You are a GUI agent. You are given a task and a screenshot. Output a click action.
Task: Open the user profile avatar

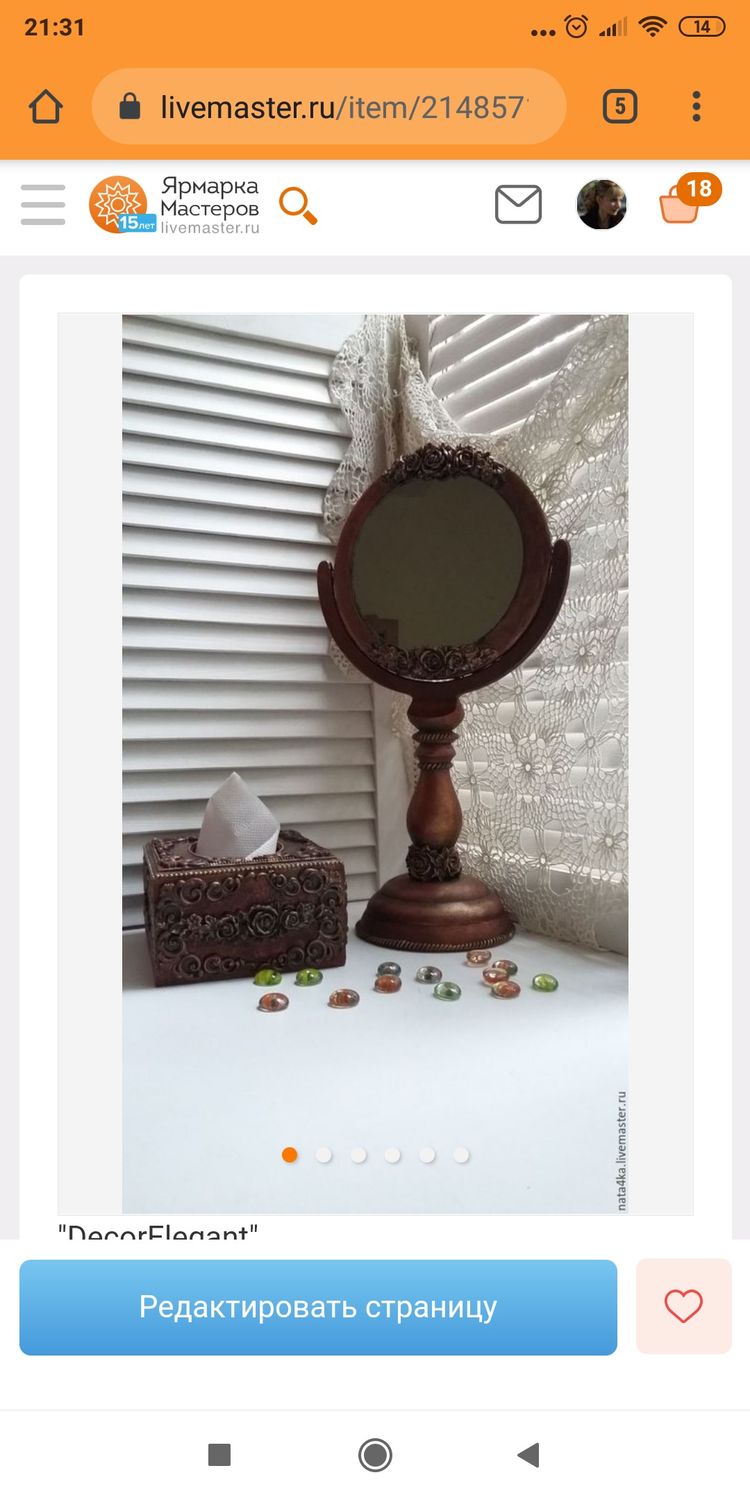(601, 205)
